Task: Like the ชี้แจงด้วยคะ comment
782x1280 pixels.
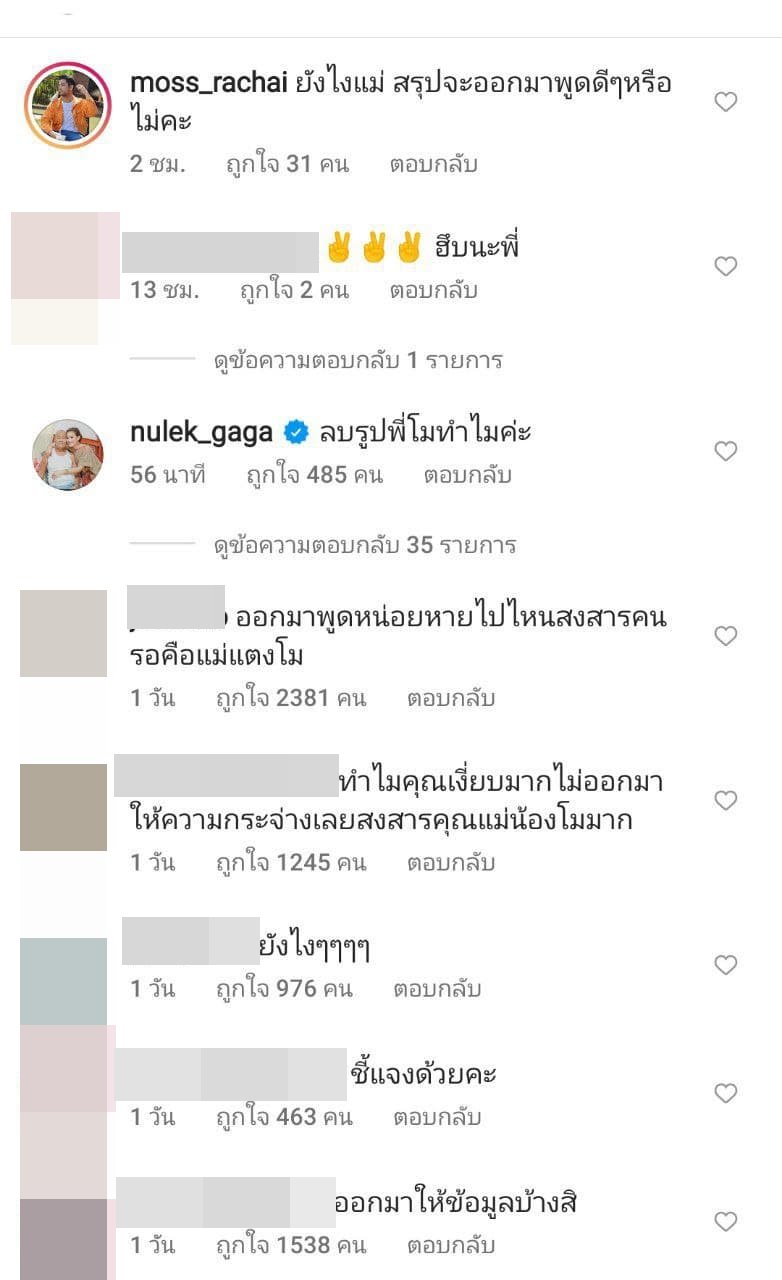Action: pos(725,1093)
